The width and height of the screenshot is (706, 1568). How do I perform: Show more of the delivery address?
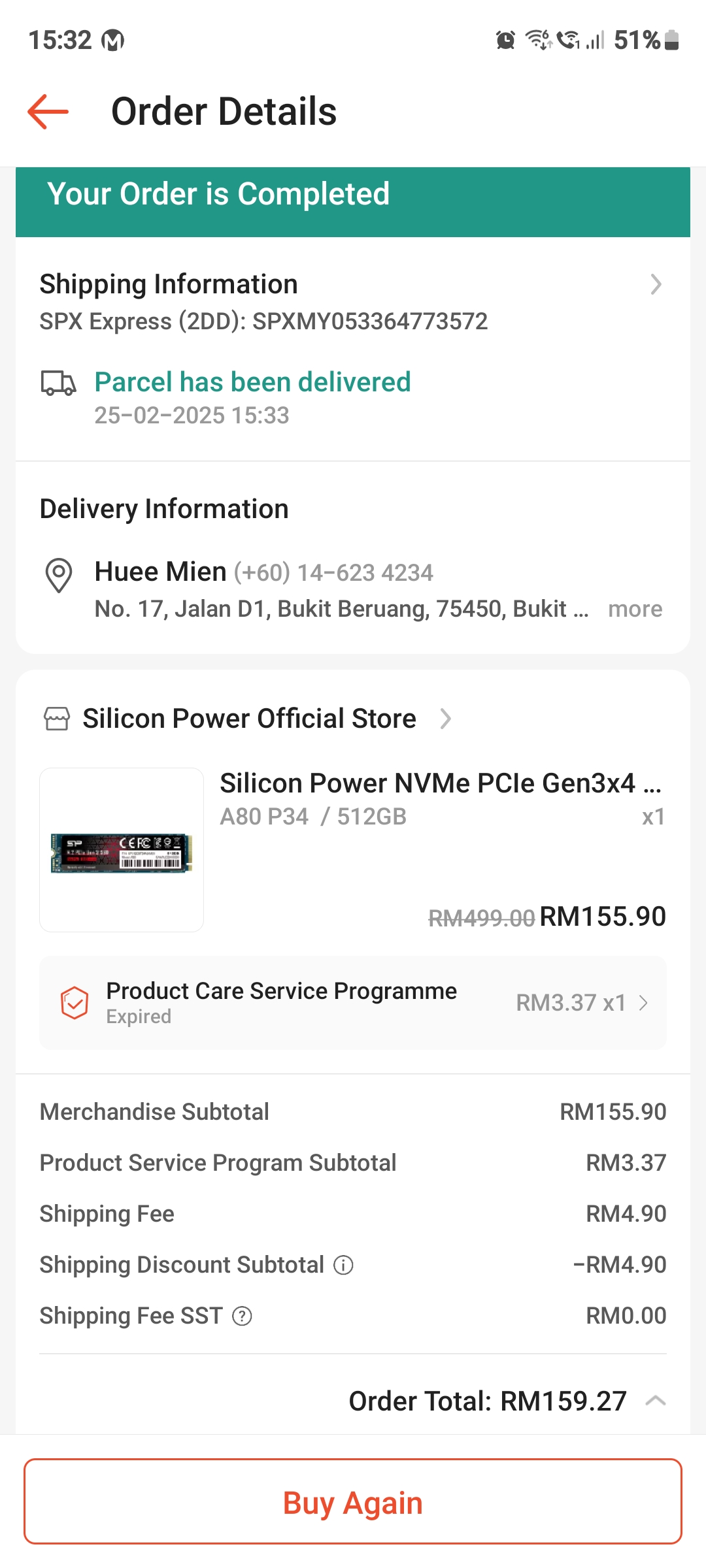pyautogui.click(x=634, y=609)
